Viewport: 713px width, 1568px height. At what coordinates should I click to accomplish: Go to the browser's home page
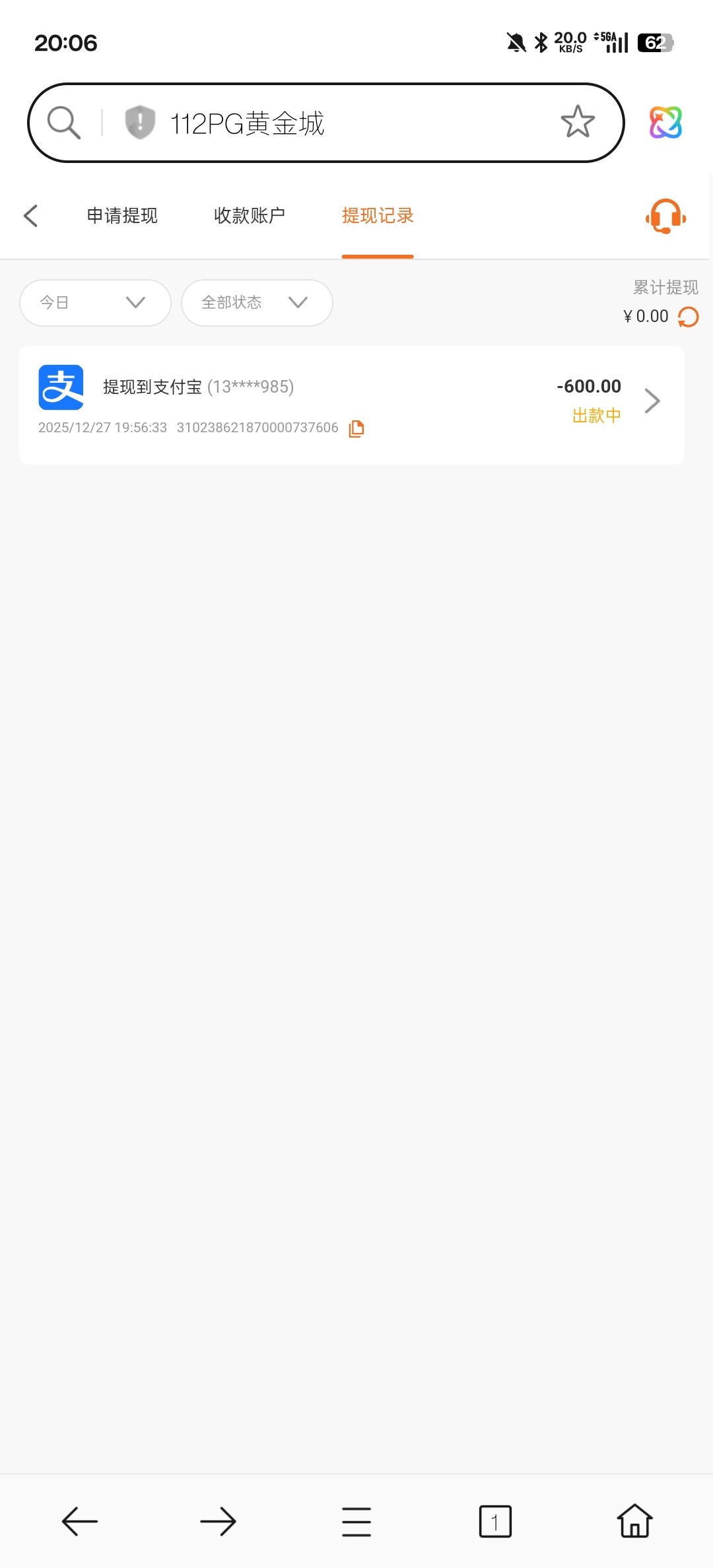(x=634, y=1522)
